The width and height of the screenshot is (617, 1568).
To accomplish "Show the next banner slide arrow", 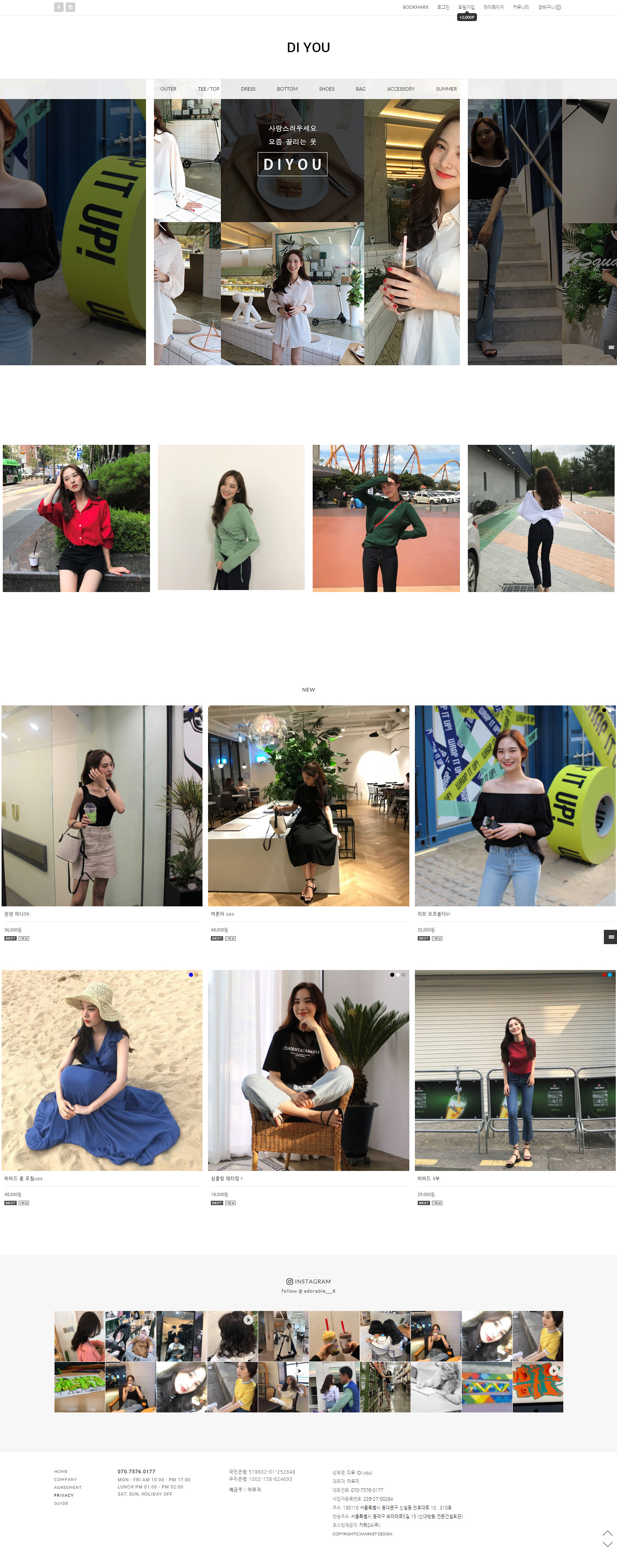I will (x=452, y=224).
